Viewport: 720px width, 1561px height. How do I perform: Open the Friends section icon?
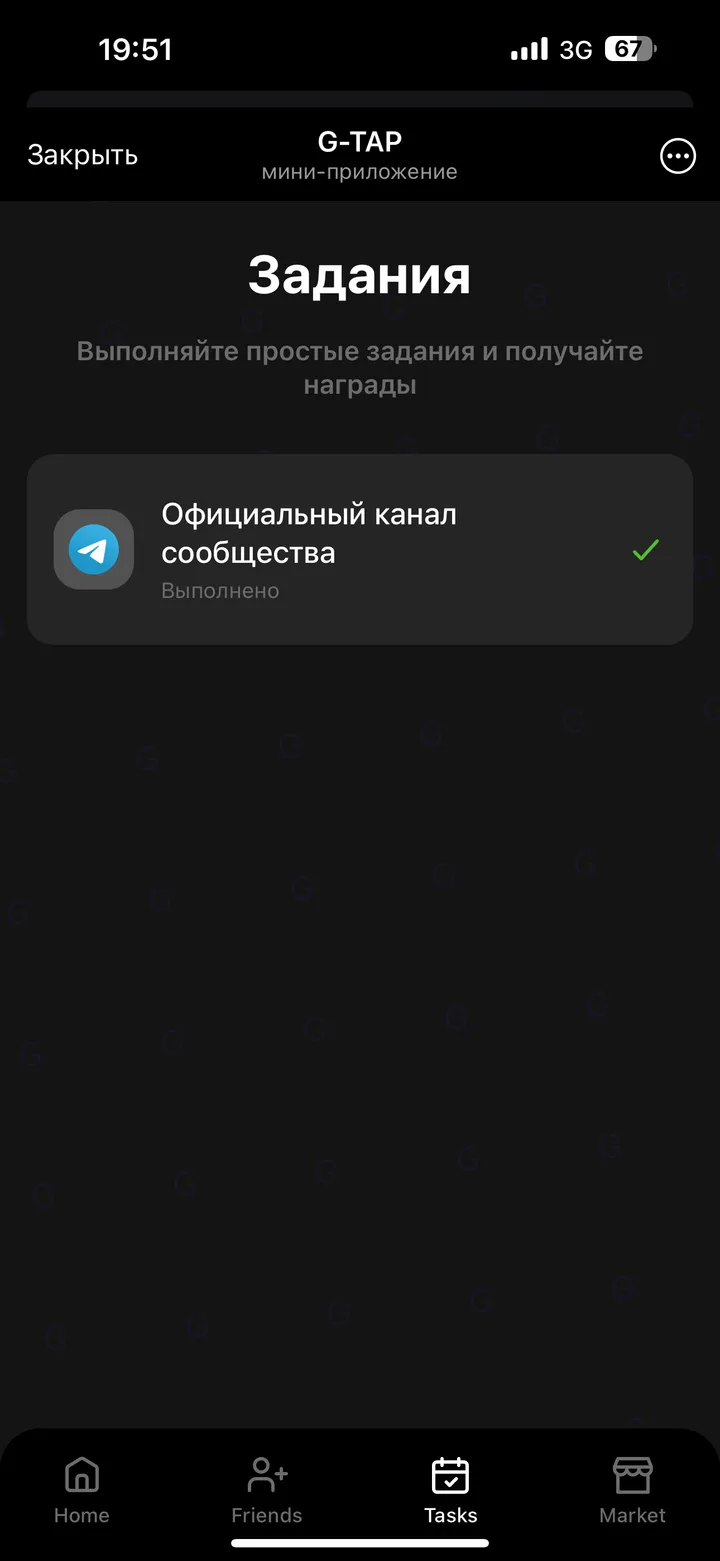pos(266,1474)
